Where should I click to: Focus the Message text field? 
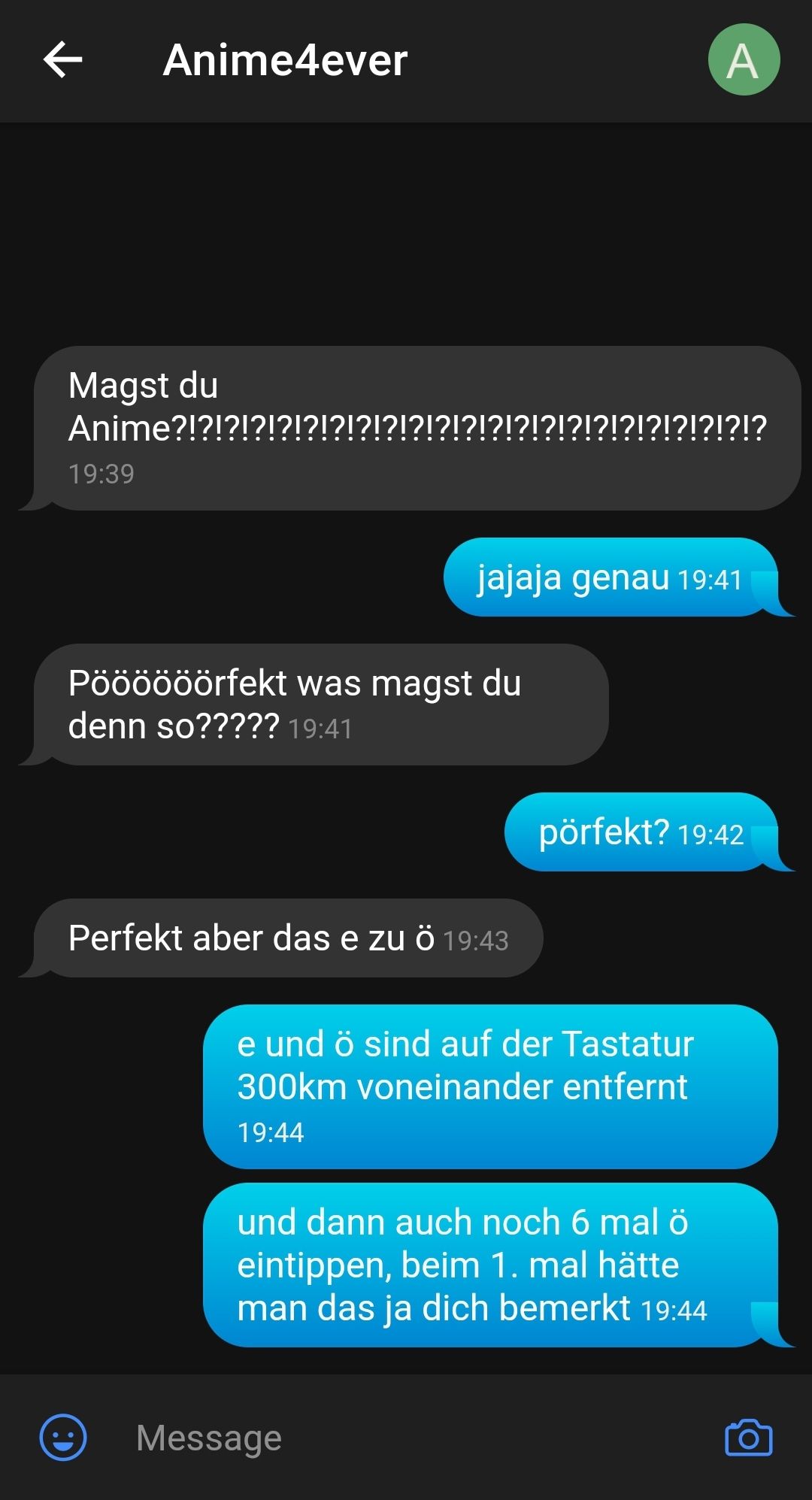click(406, 1438)
